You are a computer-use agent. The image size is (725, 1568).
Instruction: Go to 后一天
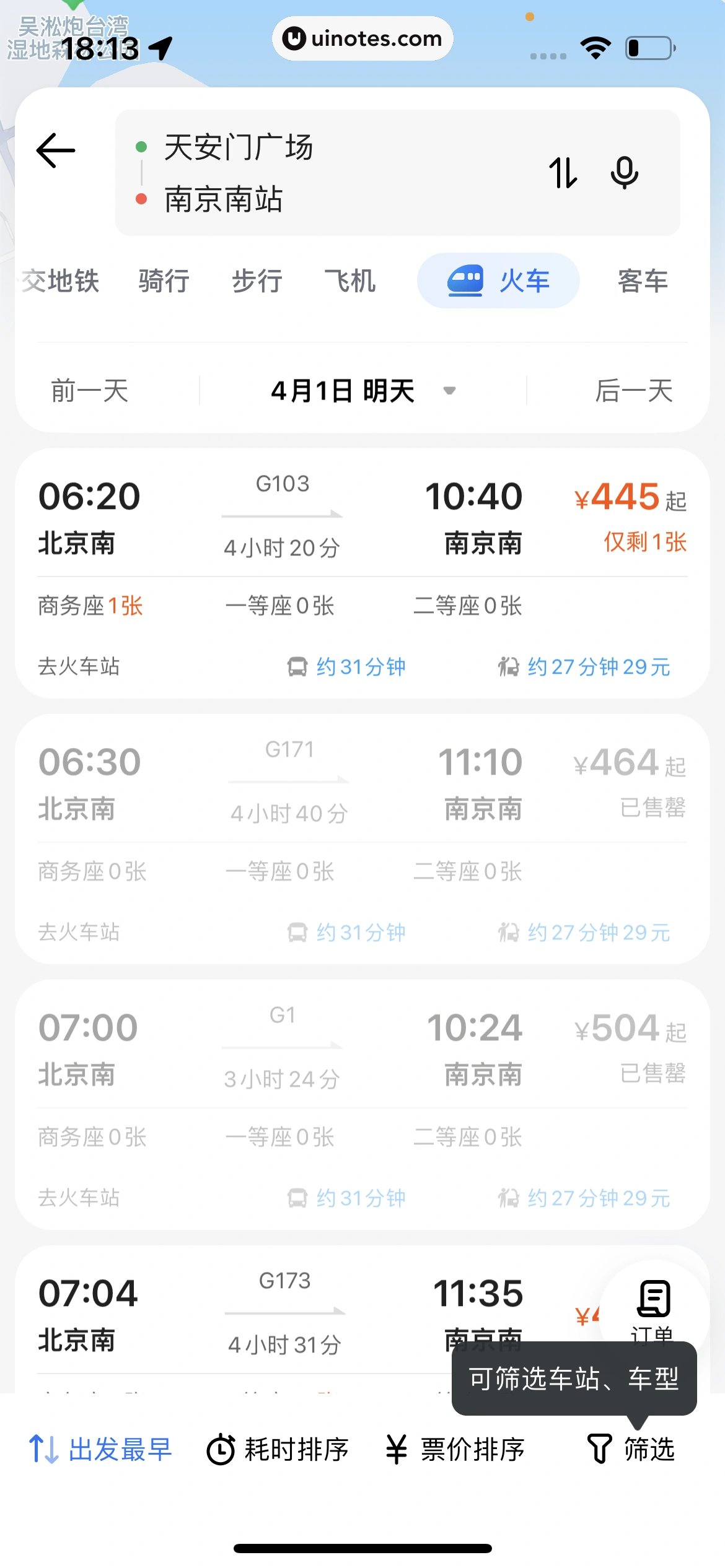633,391
